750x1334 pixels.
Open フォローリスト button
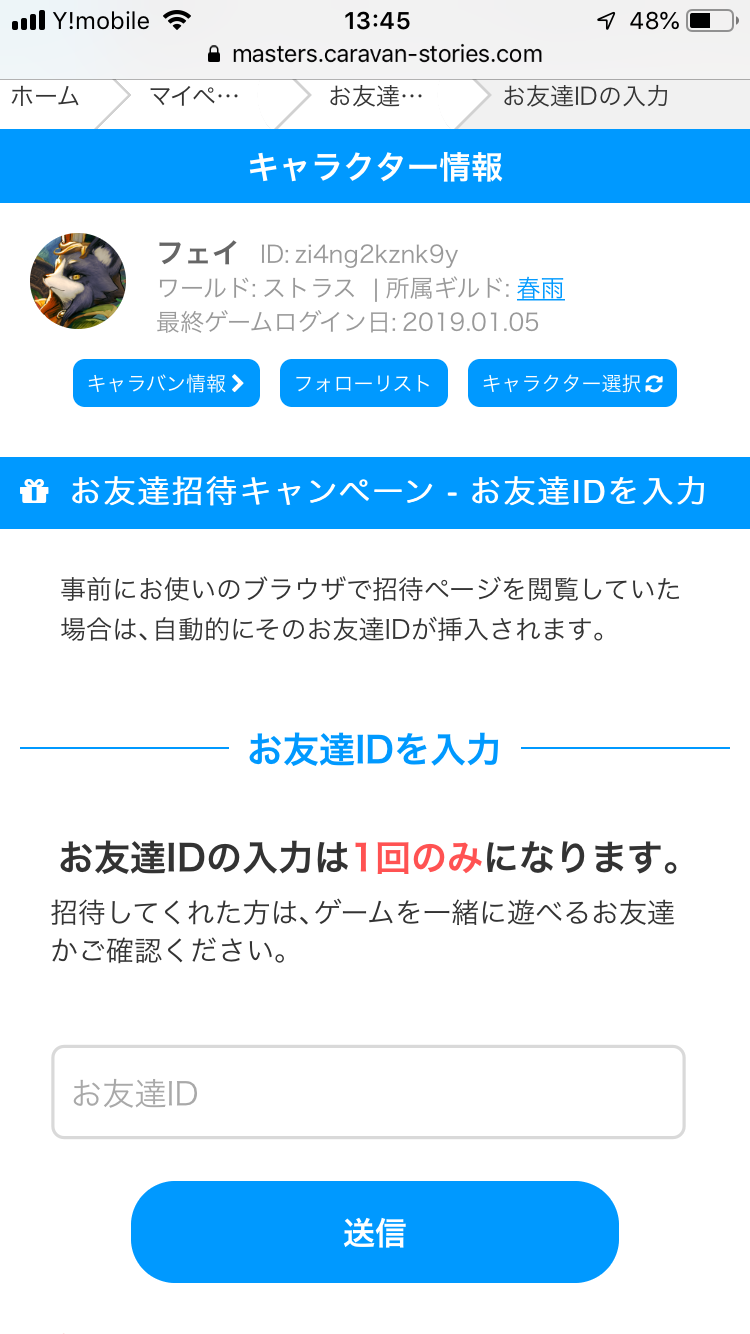(x=362, y=383)
